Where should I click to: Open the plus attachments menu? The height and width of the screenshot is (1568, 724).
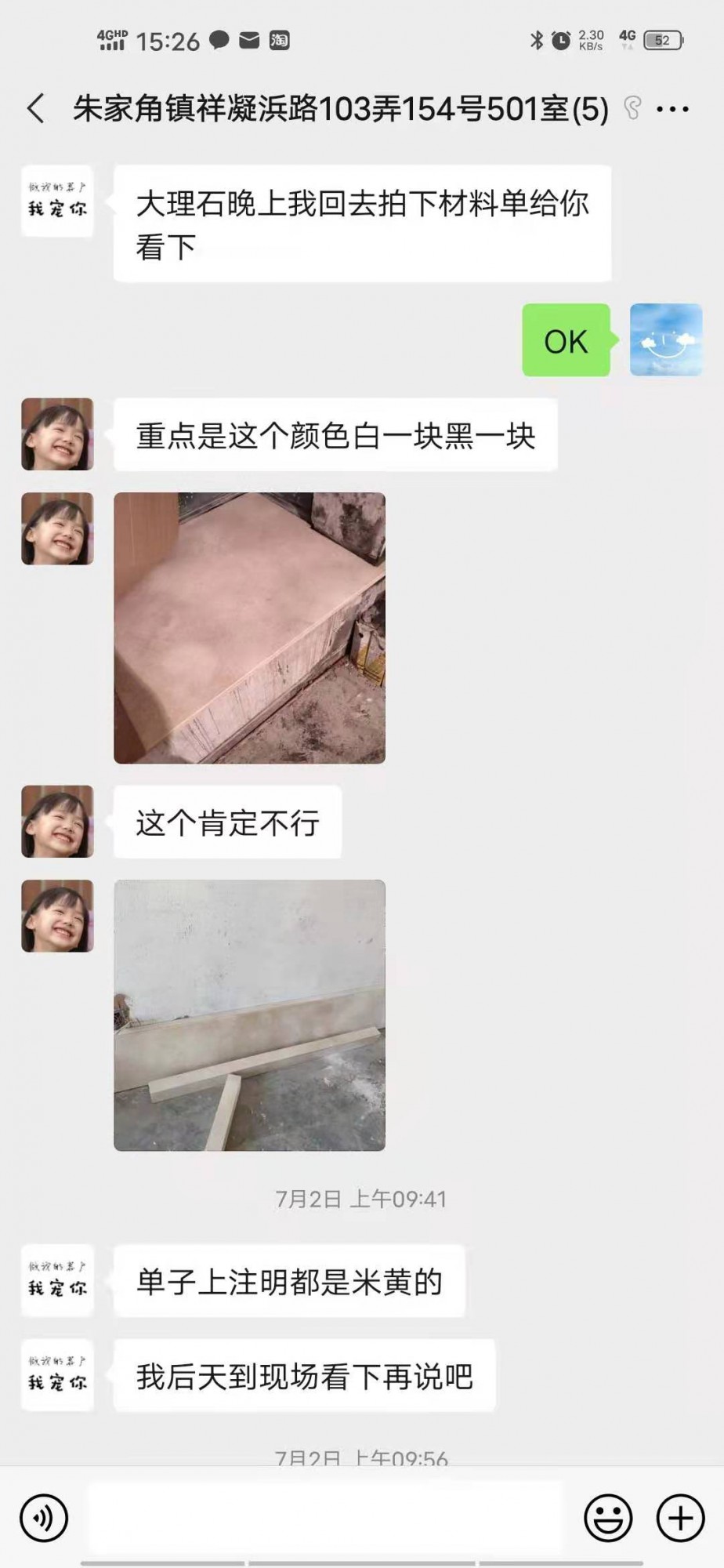coord(680,1518)
